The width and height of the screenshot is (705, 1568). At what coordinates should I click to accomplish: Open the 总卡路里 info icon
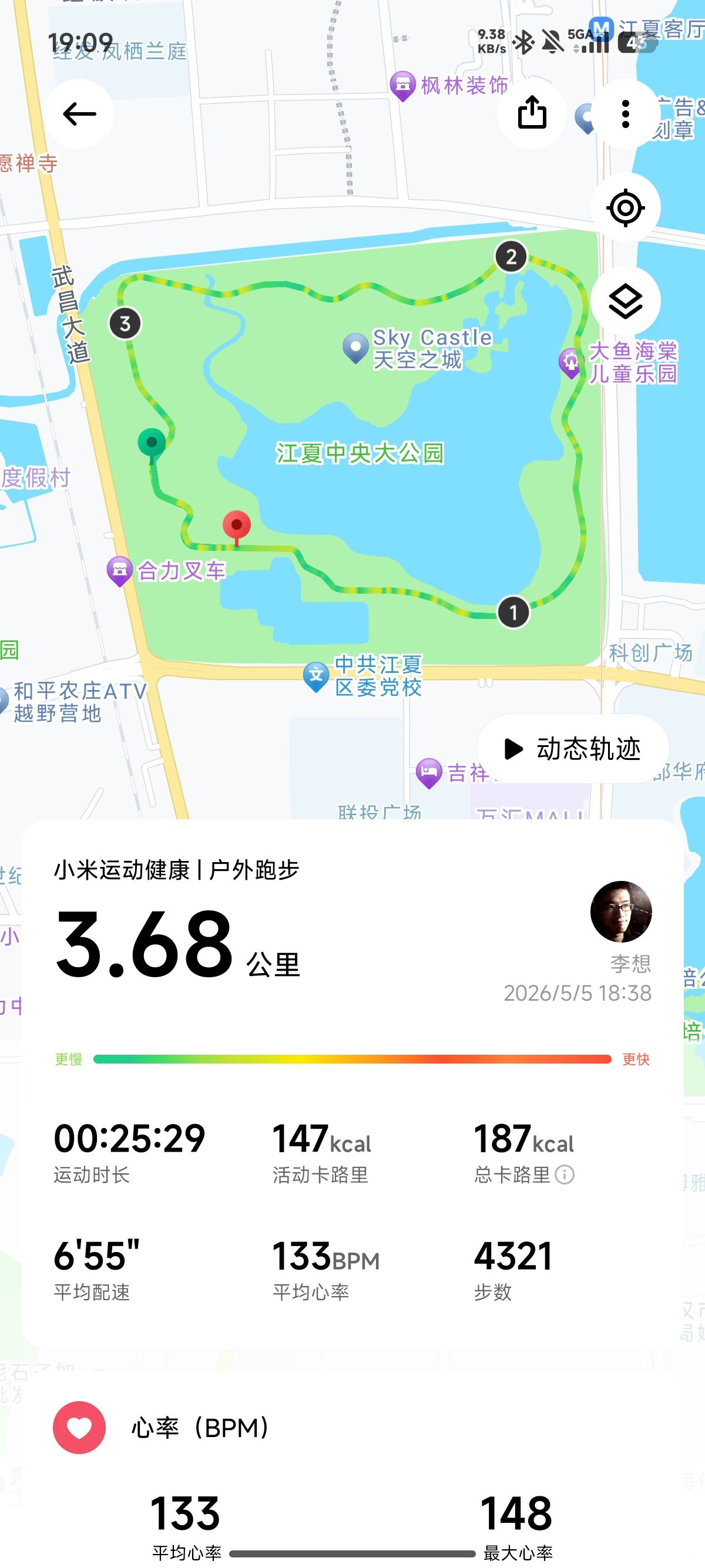565,1174
